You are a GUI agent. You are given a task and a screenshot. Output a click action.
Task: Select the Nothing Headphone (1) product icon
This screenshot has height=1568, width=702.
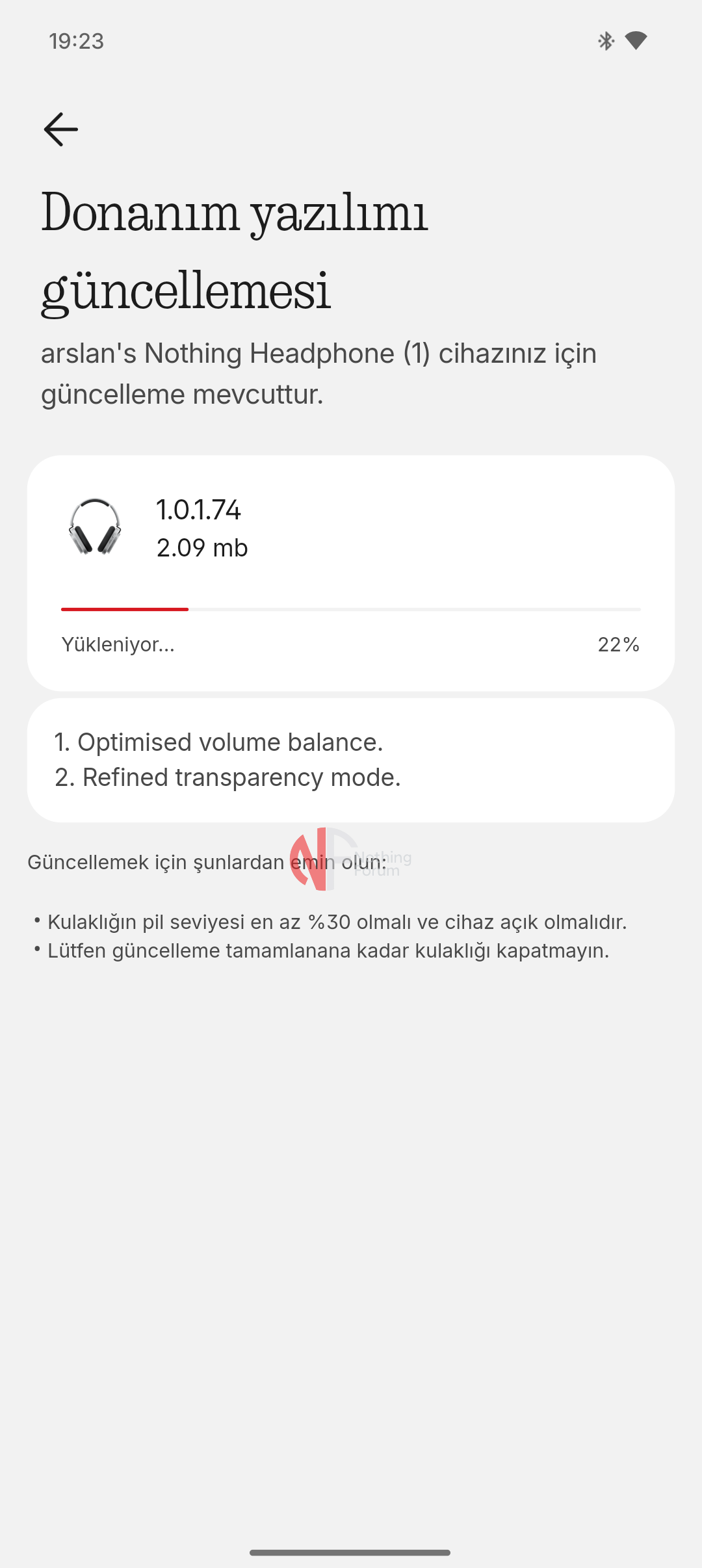(x=96, y=528)
